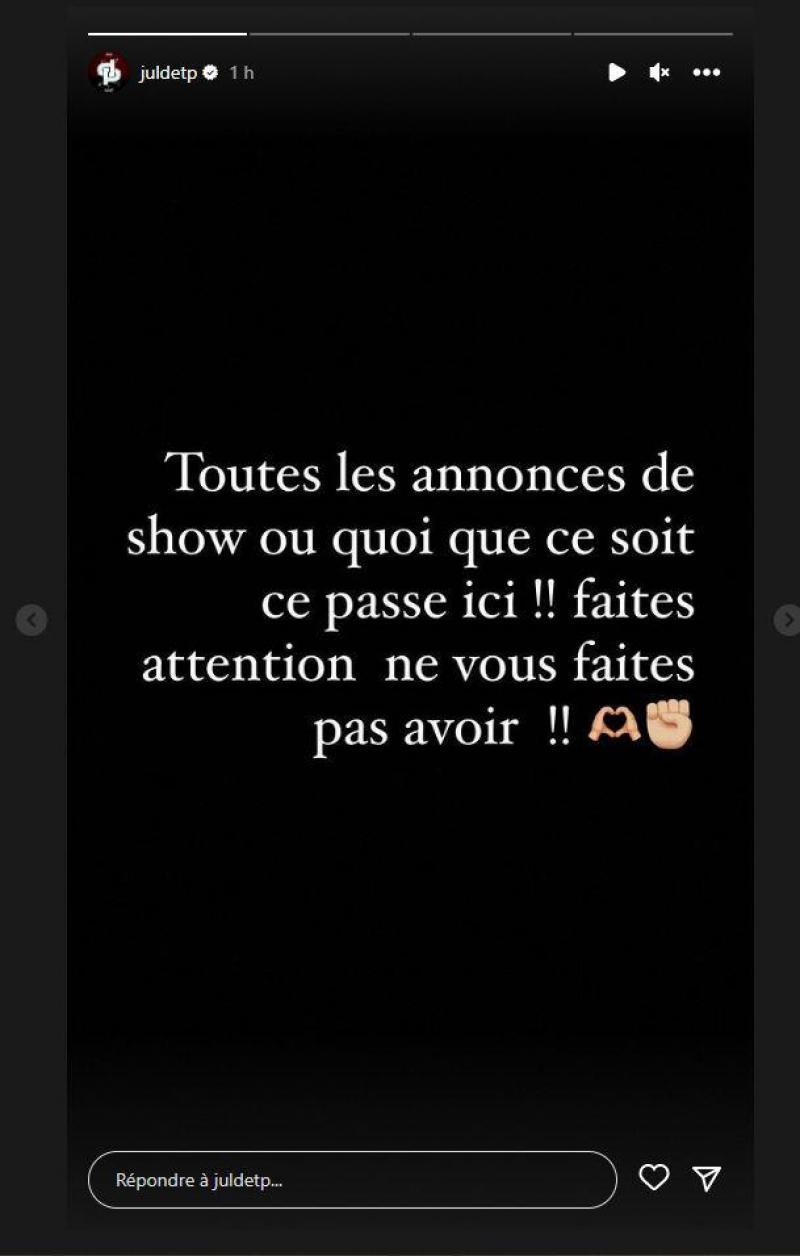The width and height of the screenshot is (800, 1256).
Task: Tap the juldetp username
Action: 168,73
